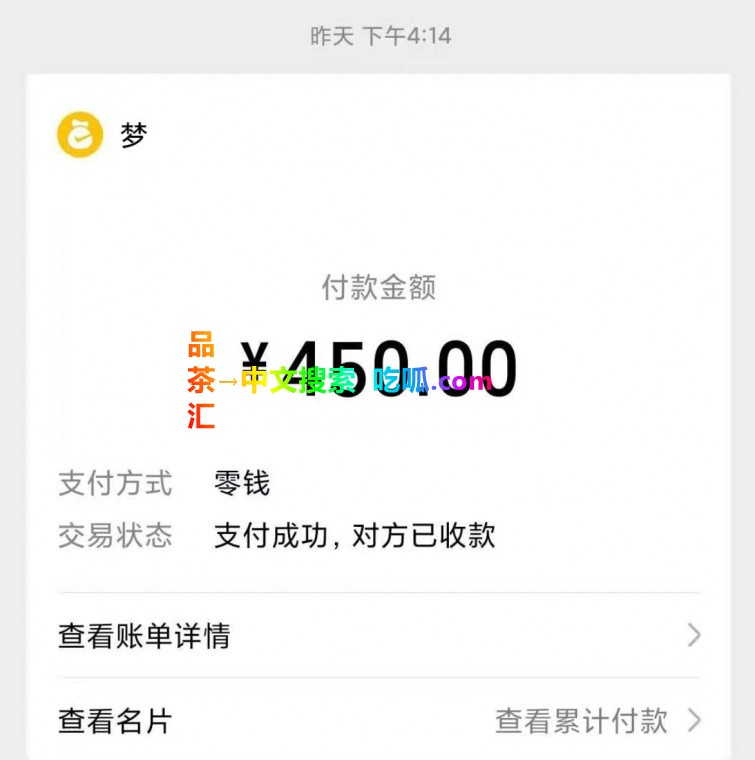
Task: Open 查看名片 to view contact card
Action: click(116, 721)
